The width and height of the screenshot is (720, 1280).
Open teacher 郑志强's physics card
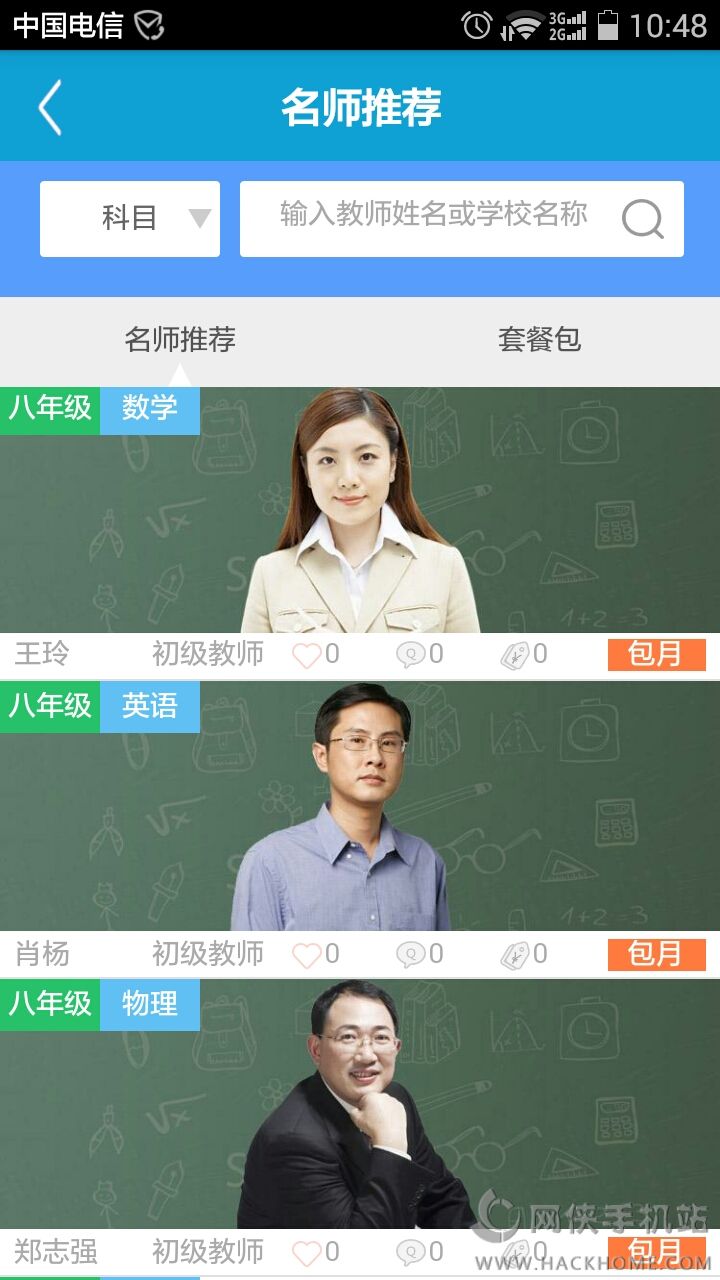click(360, 1105)
